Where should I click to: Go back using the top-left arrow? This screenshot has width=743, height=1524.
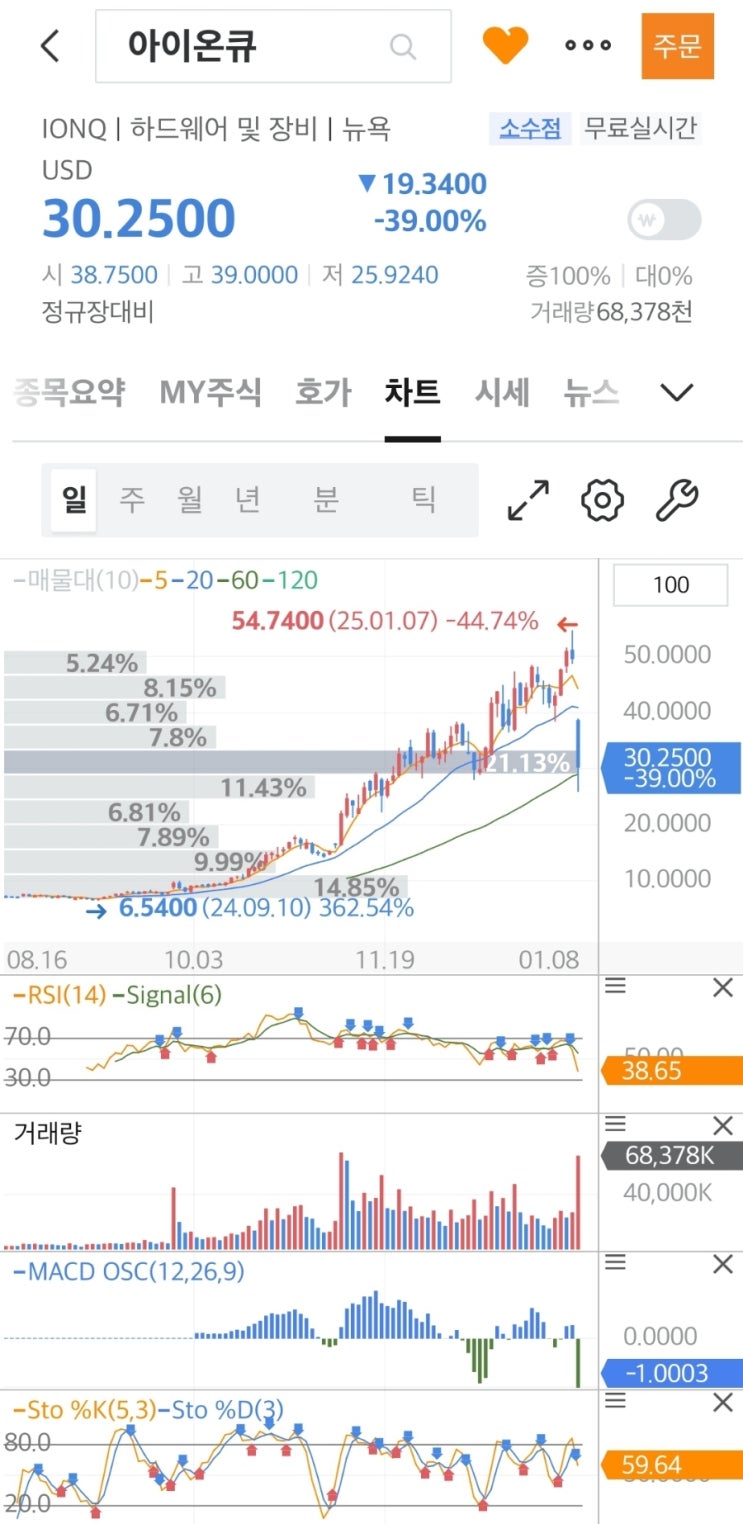[50, 46]
